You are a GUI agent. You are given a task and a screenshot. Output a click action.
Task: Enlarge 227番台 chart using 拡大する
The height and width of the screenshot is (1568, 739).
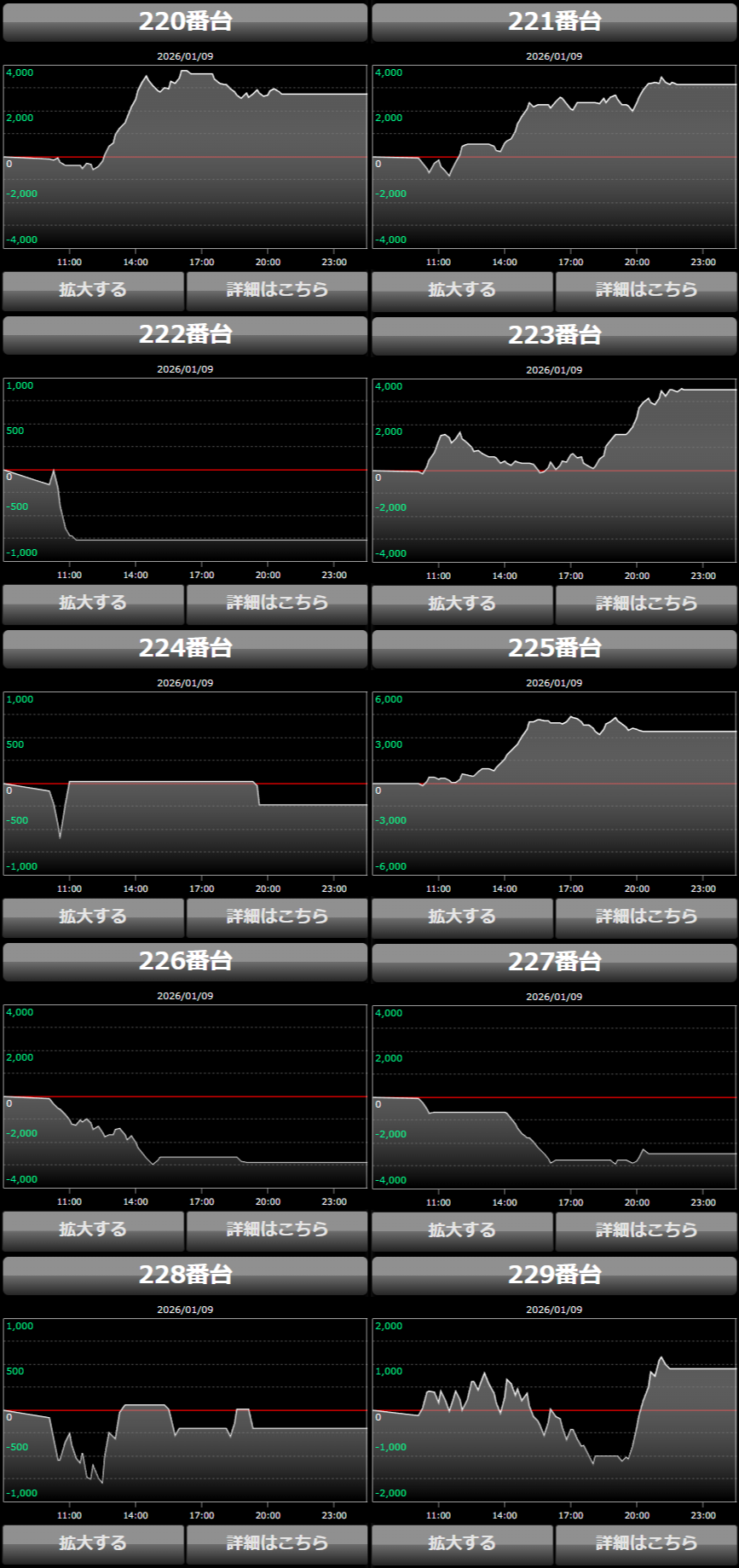tap(462, 1230)
